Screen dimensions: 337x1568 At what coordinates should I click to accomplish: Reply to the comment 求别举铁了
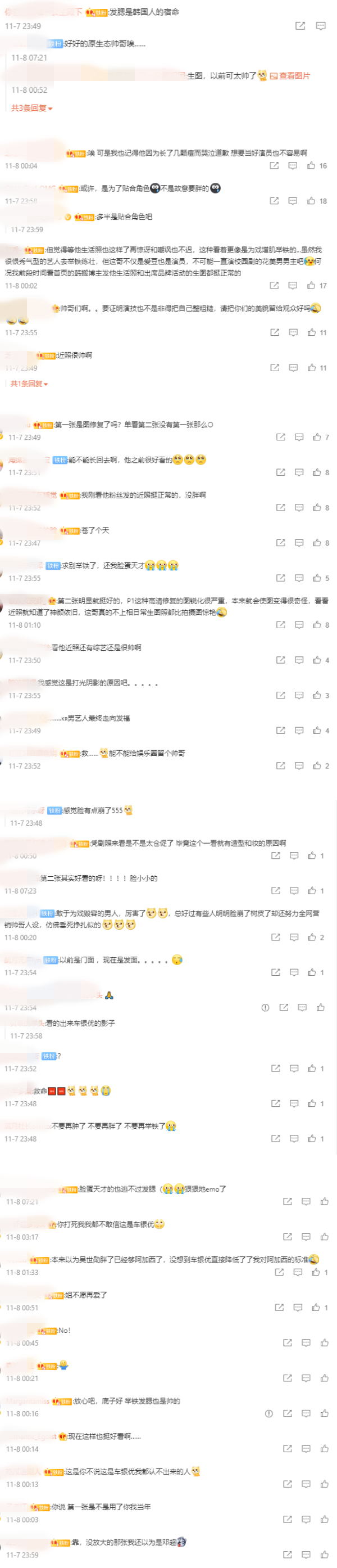tap(299, 578)
